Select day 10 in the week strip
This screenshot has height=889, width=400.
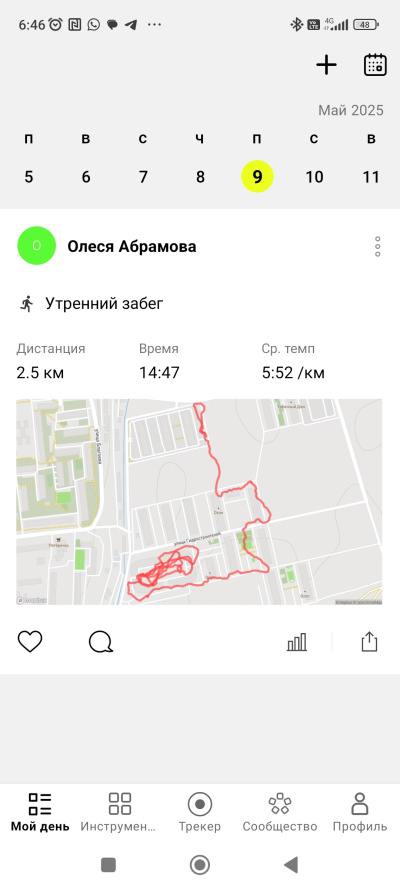pyautogui.click(x=314, y=177)
